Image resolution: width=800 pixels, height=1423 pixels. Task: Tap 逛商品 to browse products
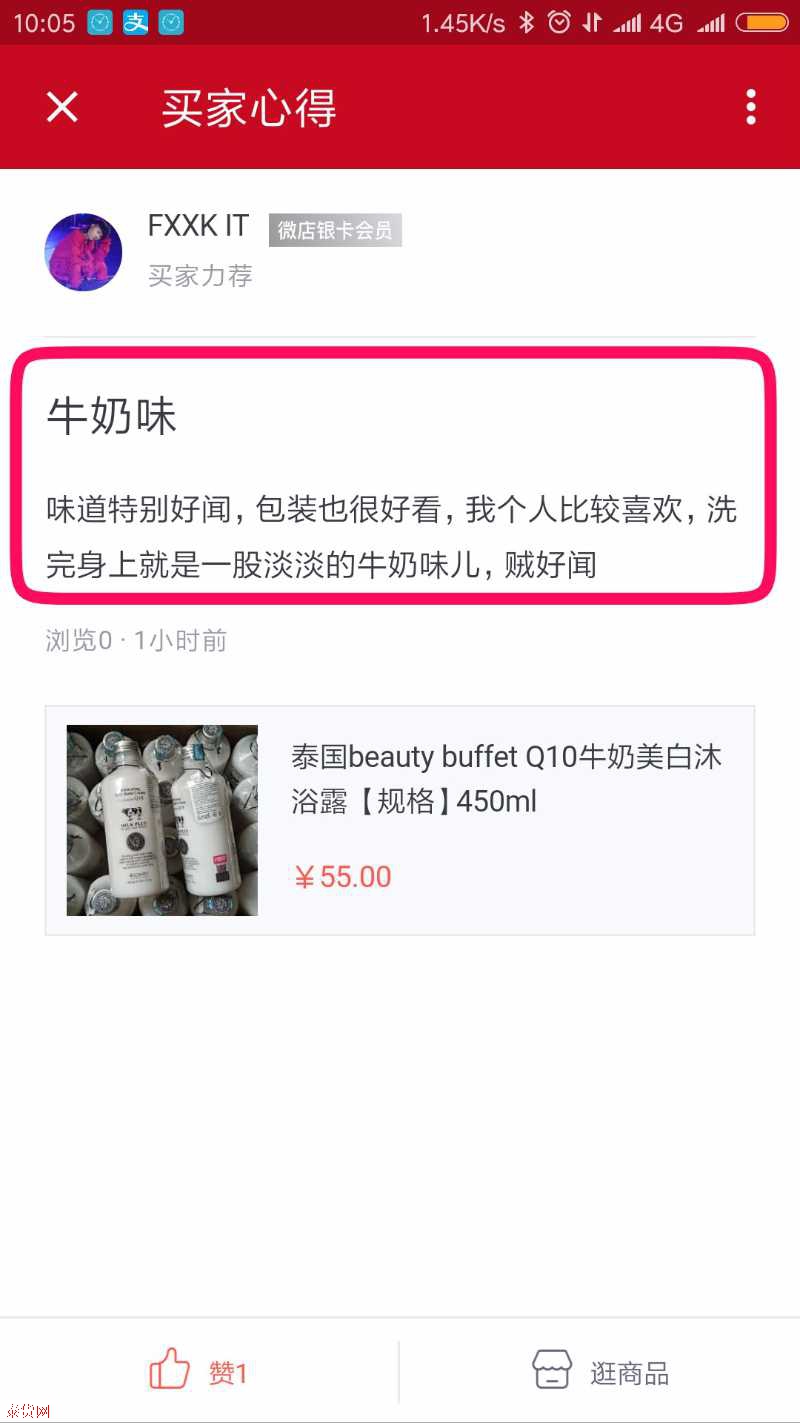[x=600, y=1371]
